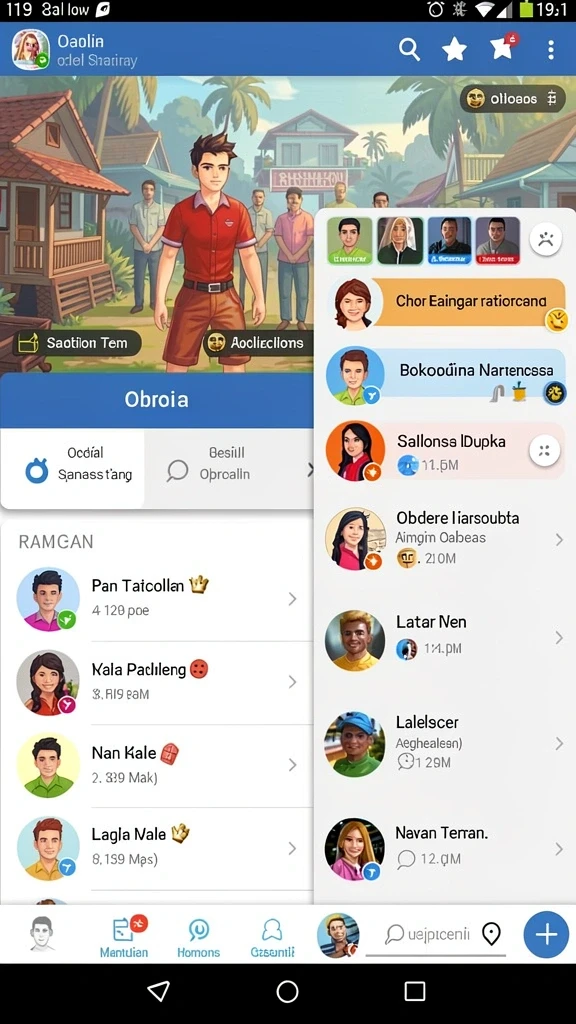Image resolution: width=576 pixels, height=1024 pixels.
Task: Open Nan Kale's entry
Action: [157, 765]
